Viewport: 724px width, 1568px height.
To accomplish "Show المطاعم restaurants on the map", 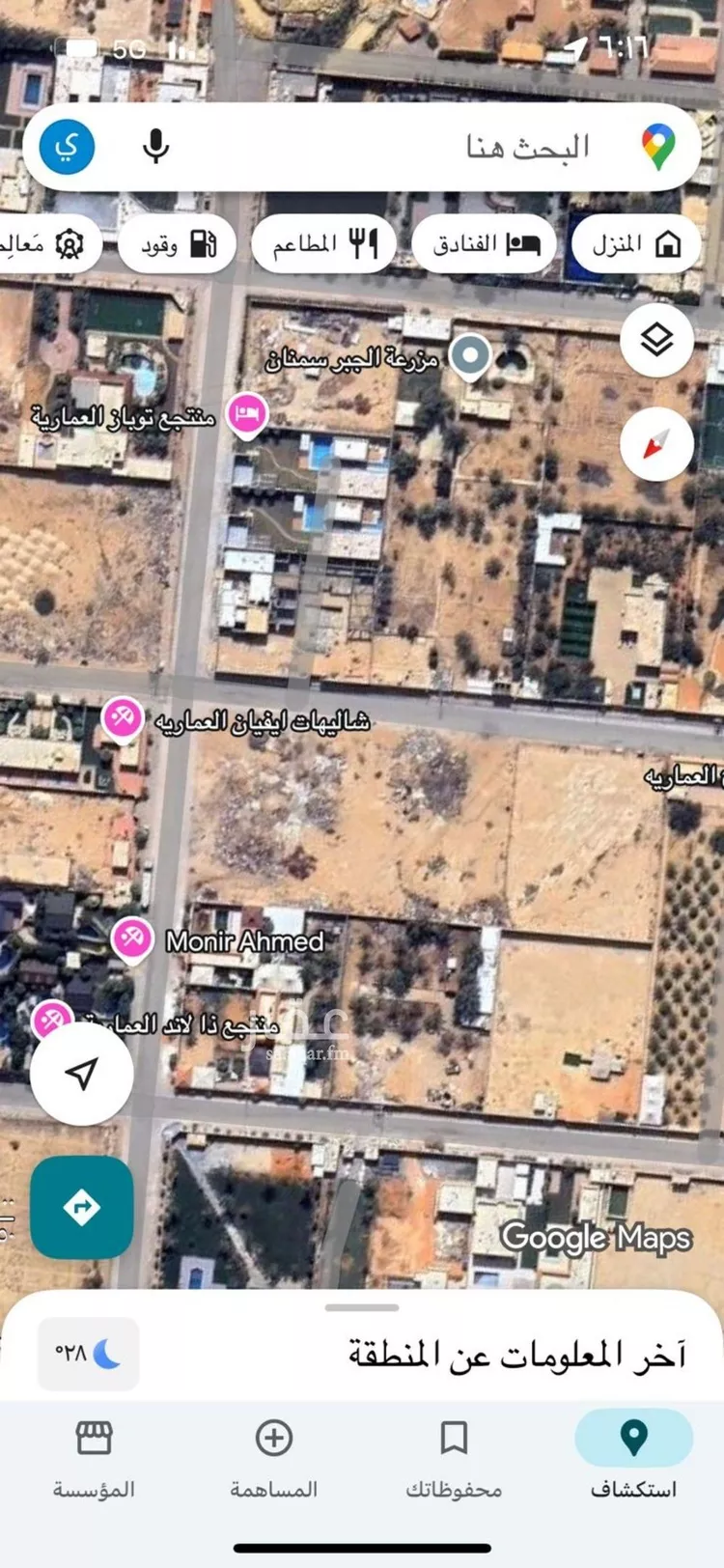I will [x=323, y=244].
